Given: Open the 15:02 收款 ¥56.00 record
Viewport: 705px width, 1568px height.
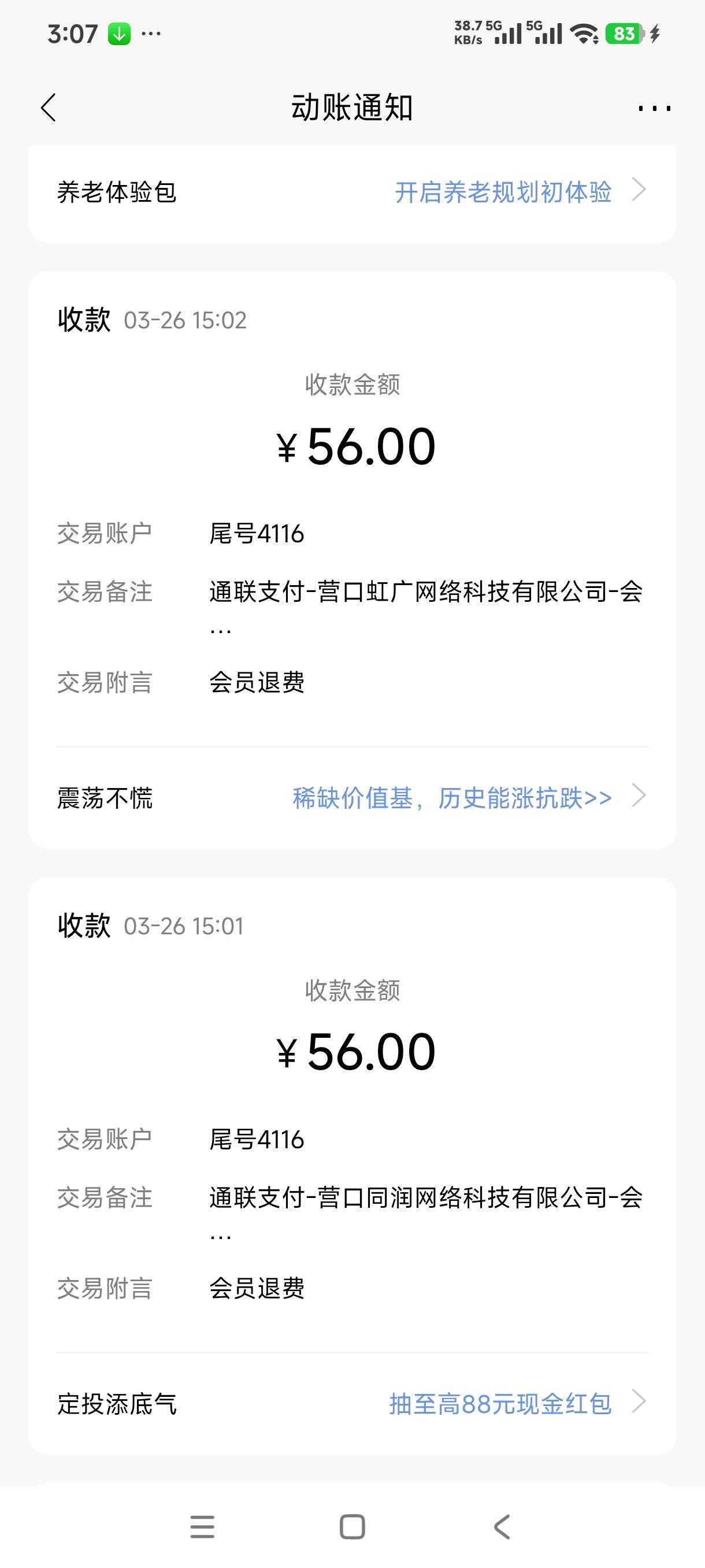Looking at the screenshot, I should pos(352,508).
